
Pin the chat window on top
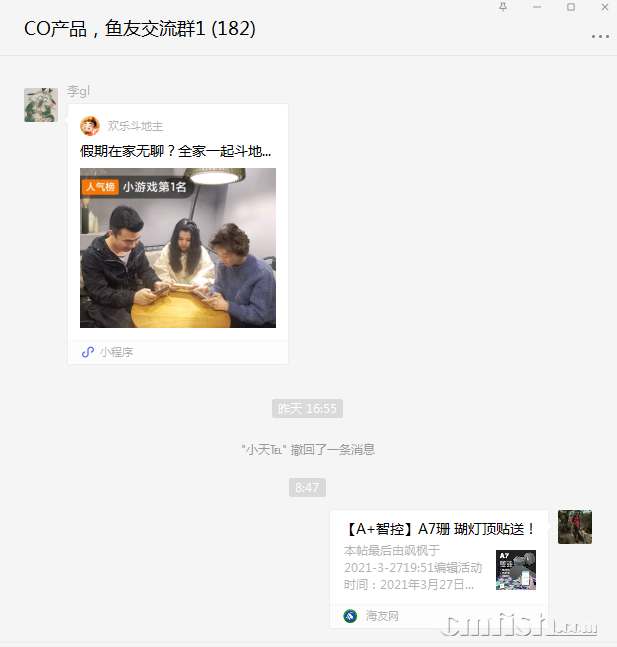coord(503,7)
